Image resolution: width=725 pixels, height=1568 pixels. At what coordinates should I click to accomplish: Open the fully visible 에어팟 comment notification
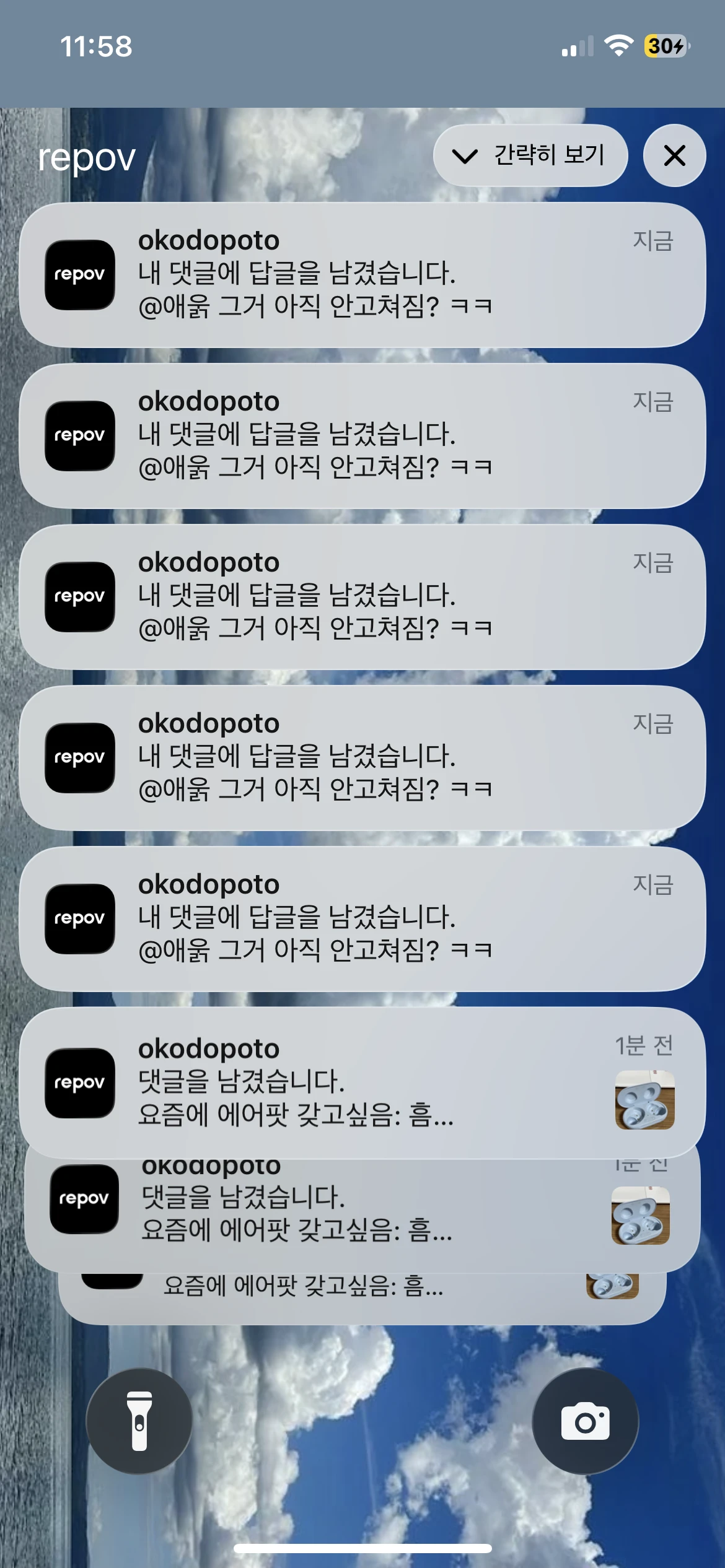[x=362, y=1081]
